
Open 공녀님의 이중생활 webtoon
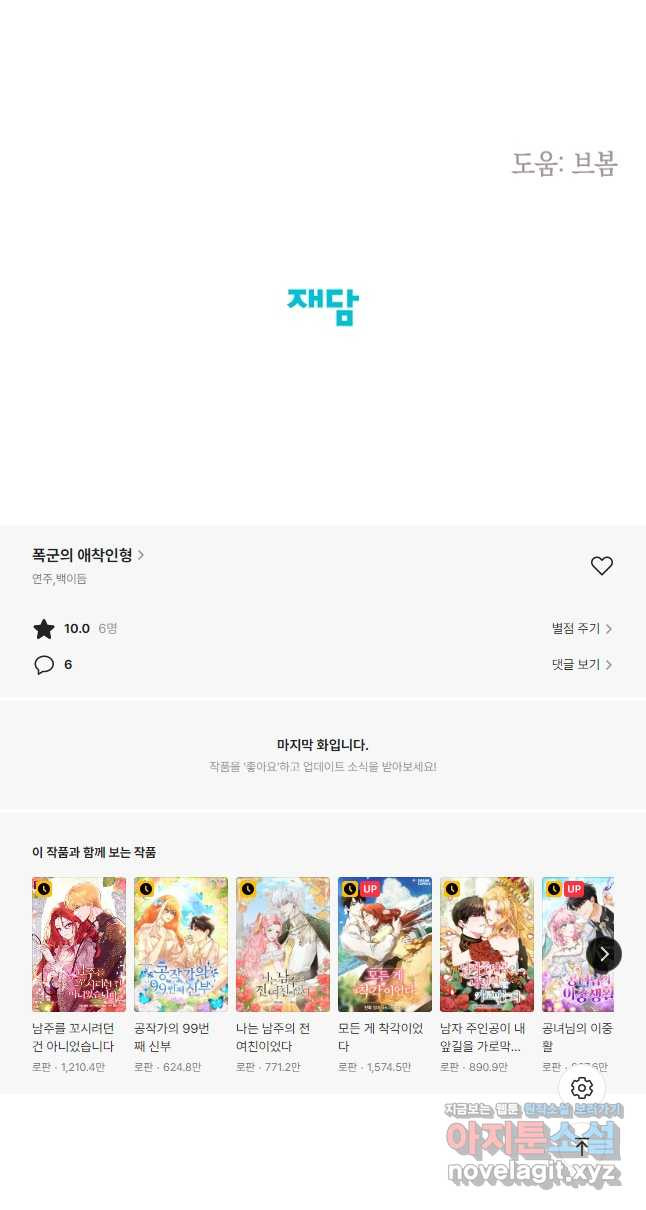[572, 944]
